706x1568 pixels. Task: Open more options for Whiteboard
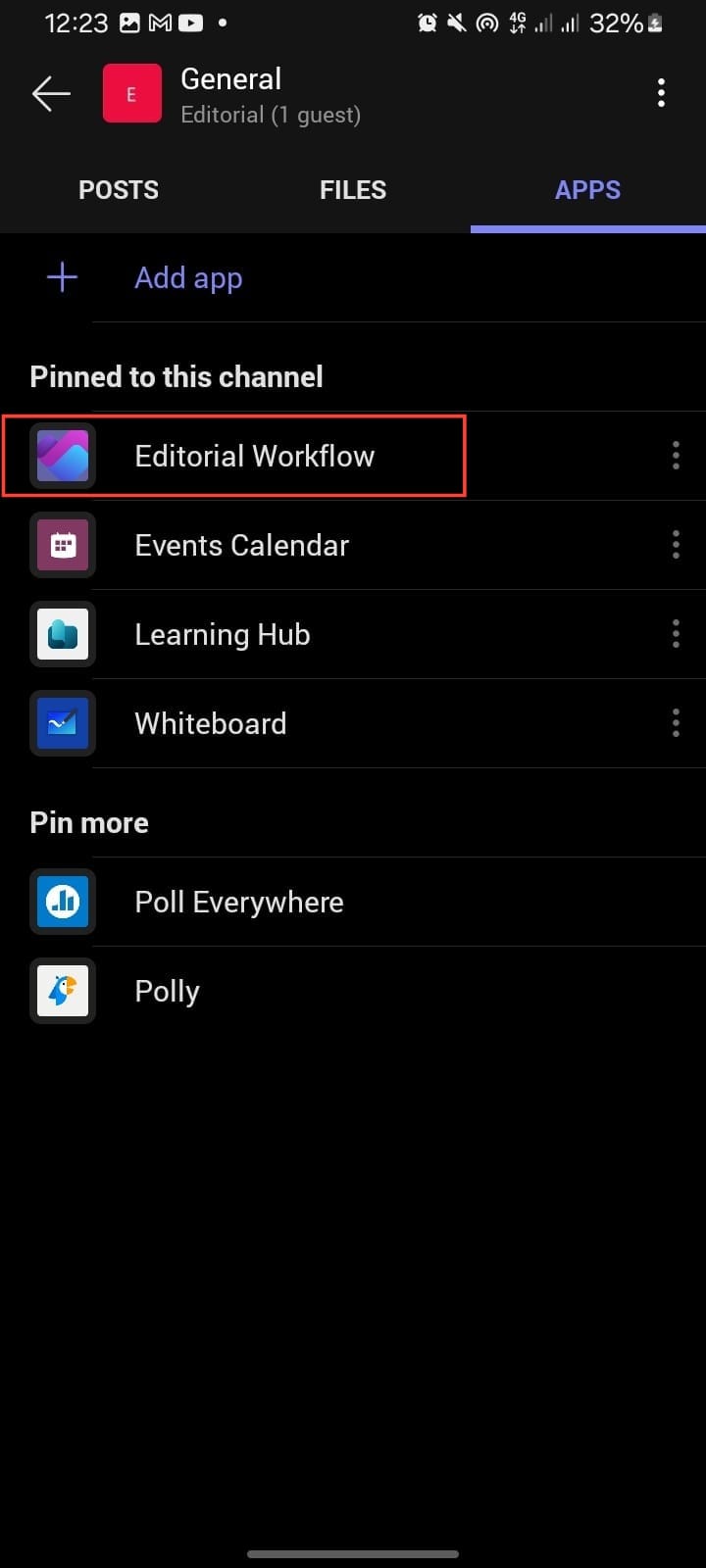click(676, 723)
